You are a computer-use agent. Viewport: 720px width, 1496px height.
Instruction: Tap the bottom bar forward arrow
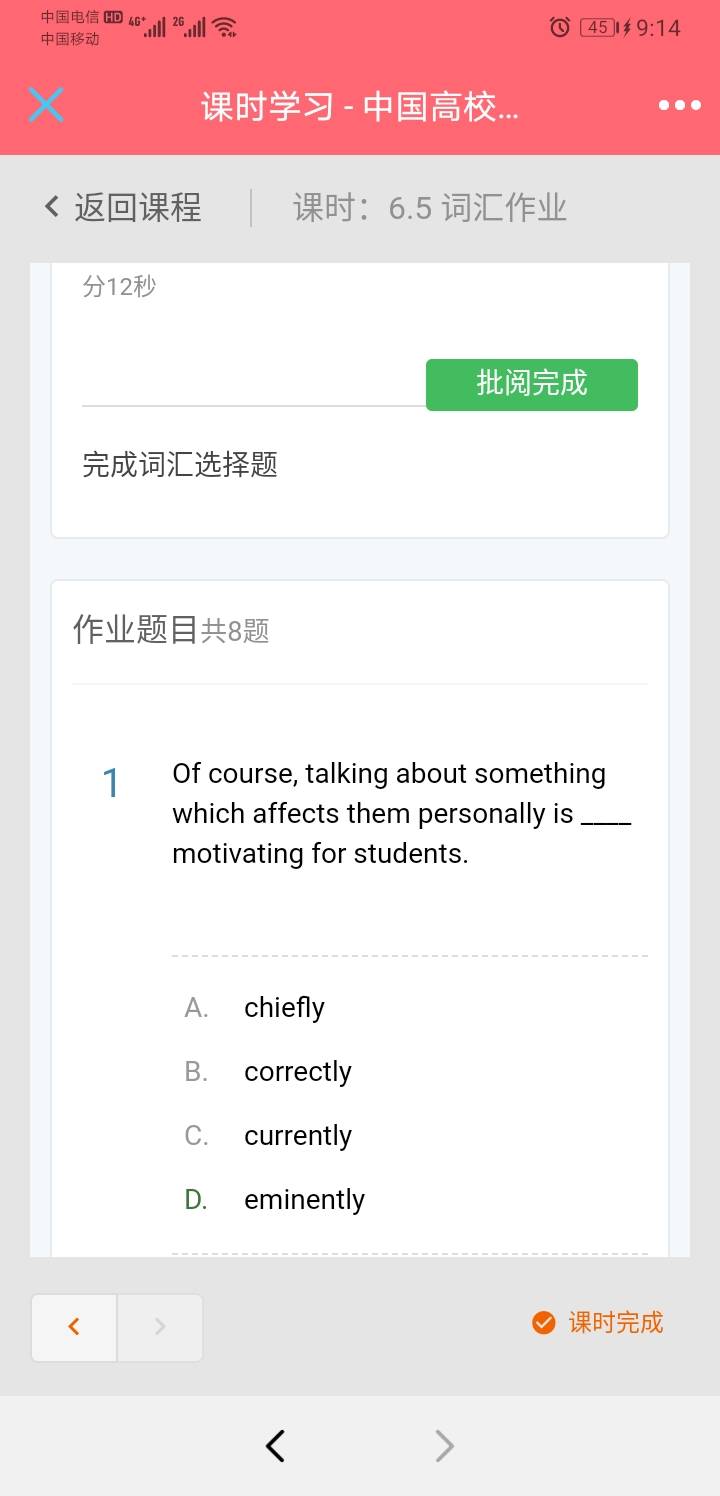click(x=444, y=1446)
